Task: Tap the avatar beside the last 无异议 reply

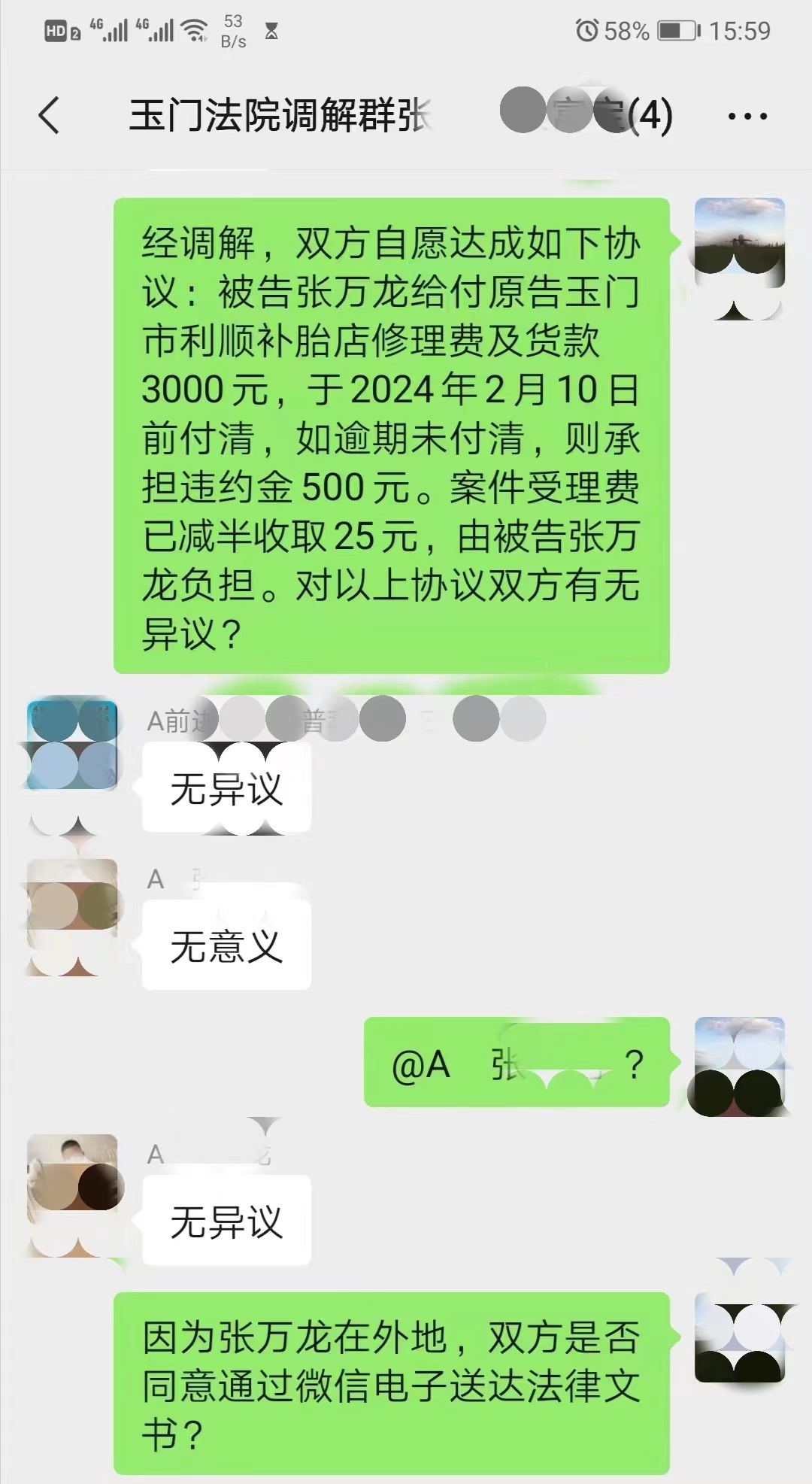Action: click(72, 1179)
